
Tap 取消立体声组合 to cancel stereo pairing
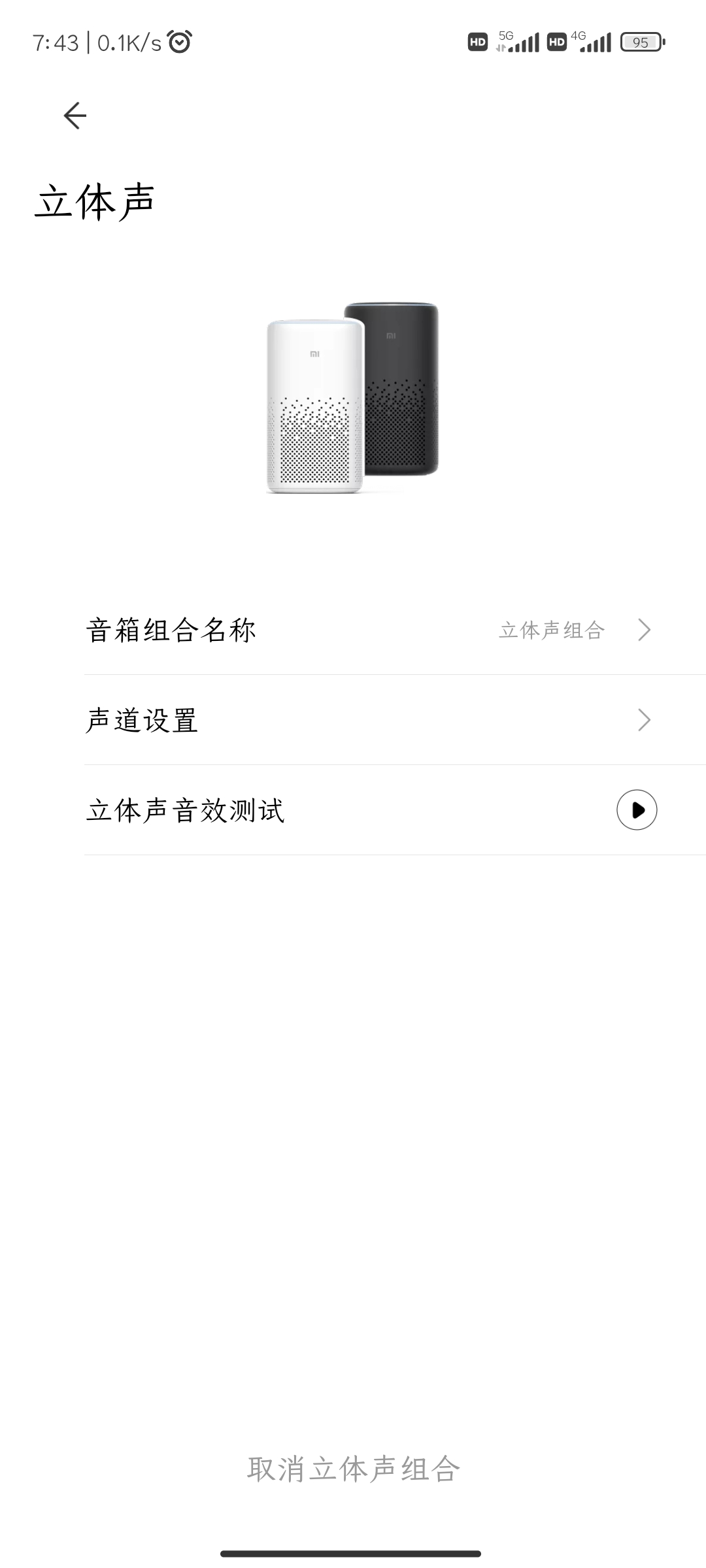(353, 1469)
